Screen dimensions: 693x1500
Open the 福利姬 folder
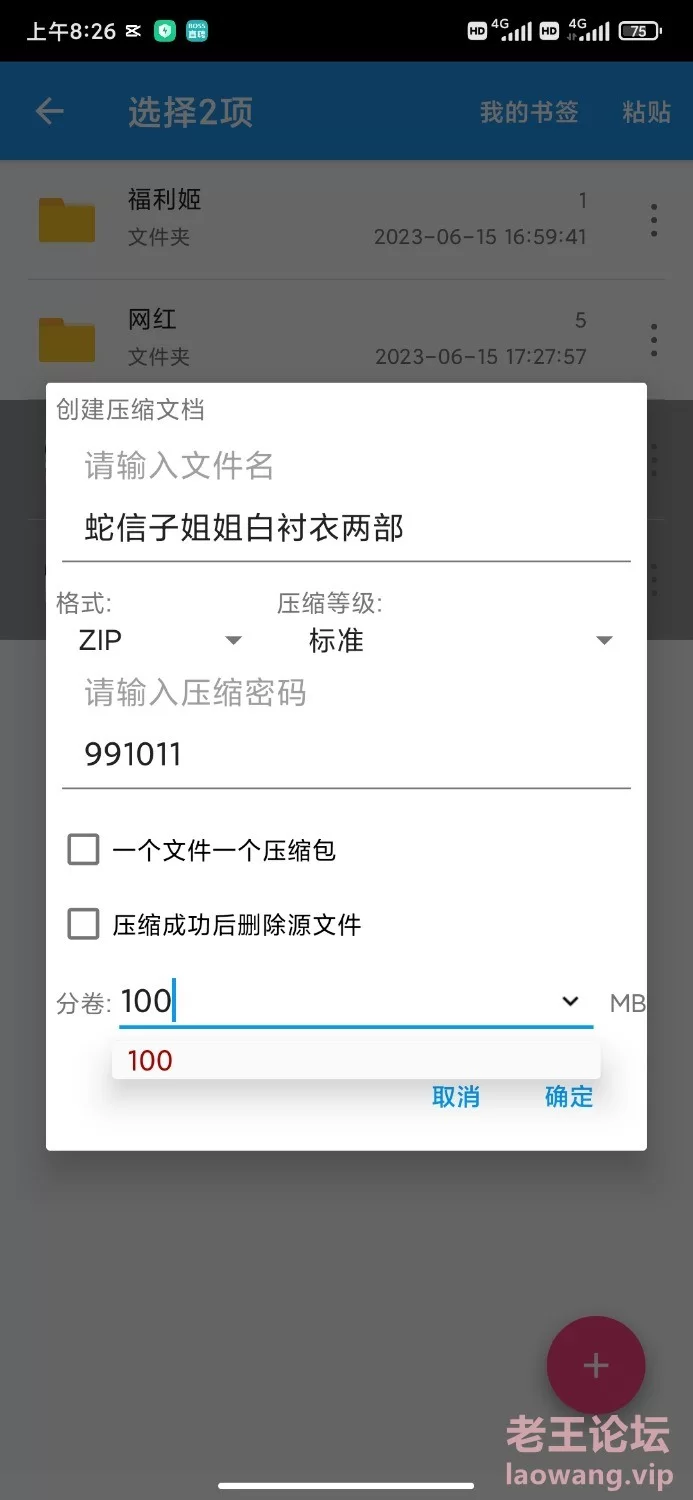(300, 219)
